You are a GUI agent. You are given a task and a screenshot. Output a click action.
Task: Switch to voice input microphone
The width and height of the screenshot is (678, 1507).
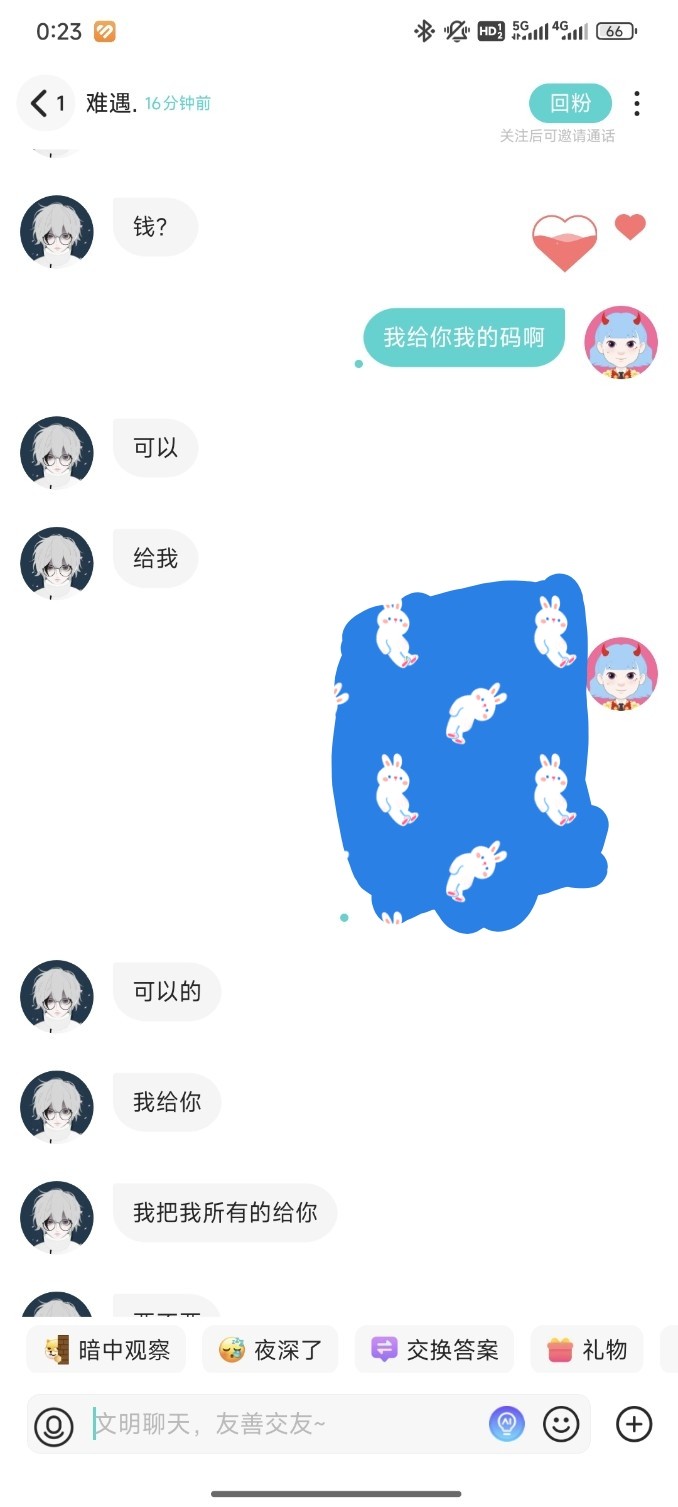point(54,1425)
